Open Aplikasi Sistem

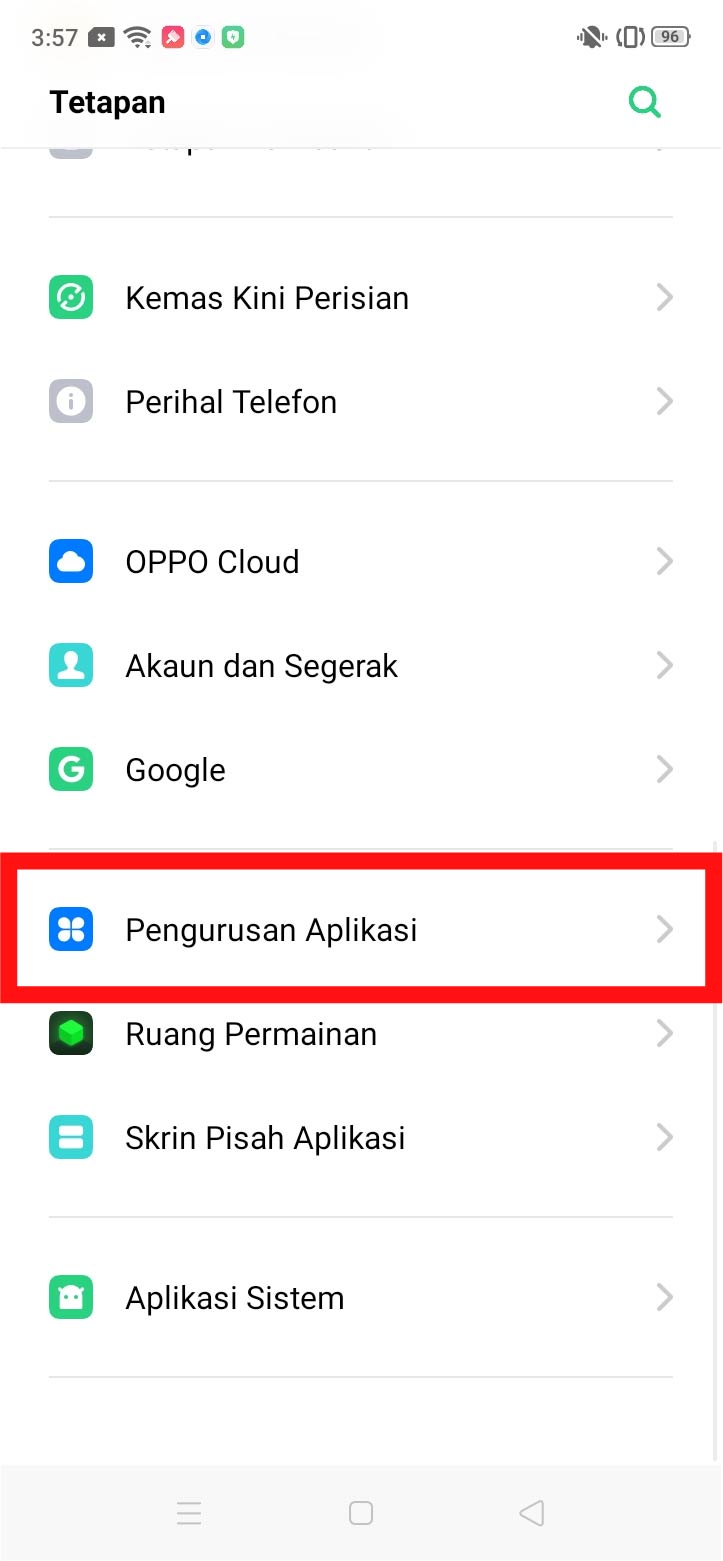click(x=360, y=1298)
